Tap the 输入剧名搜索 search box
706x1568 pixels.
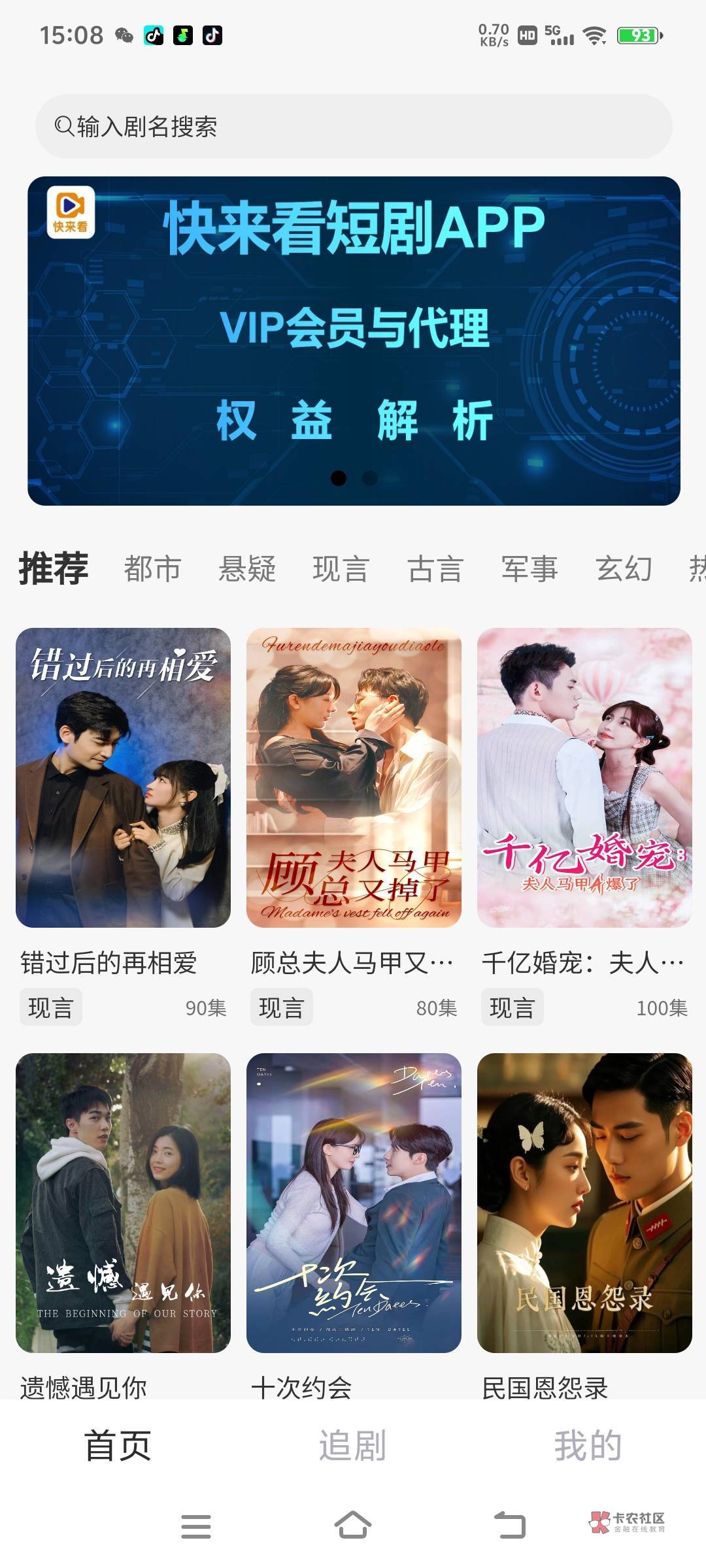(353, 126)
